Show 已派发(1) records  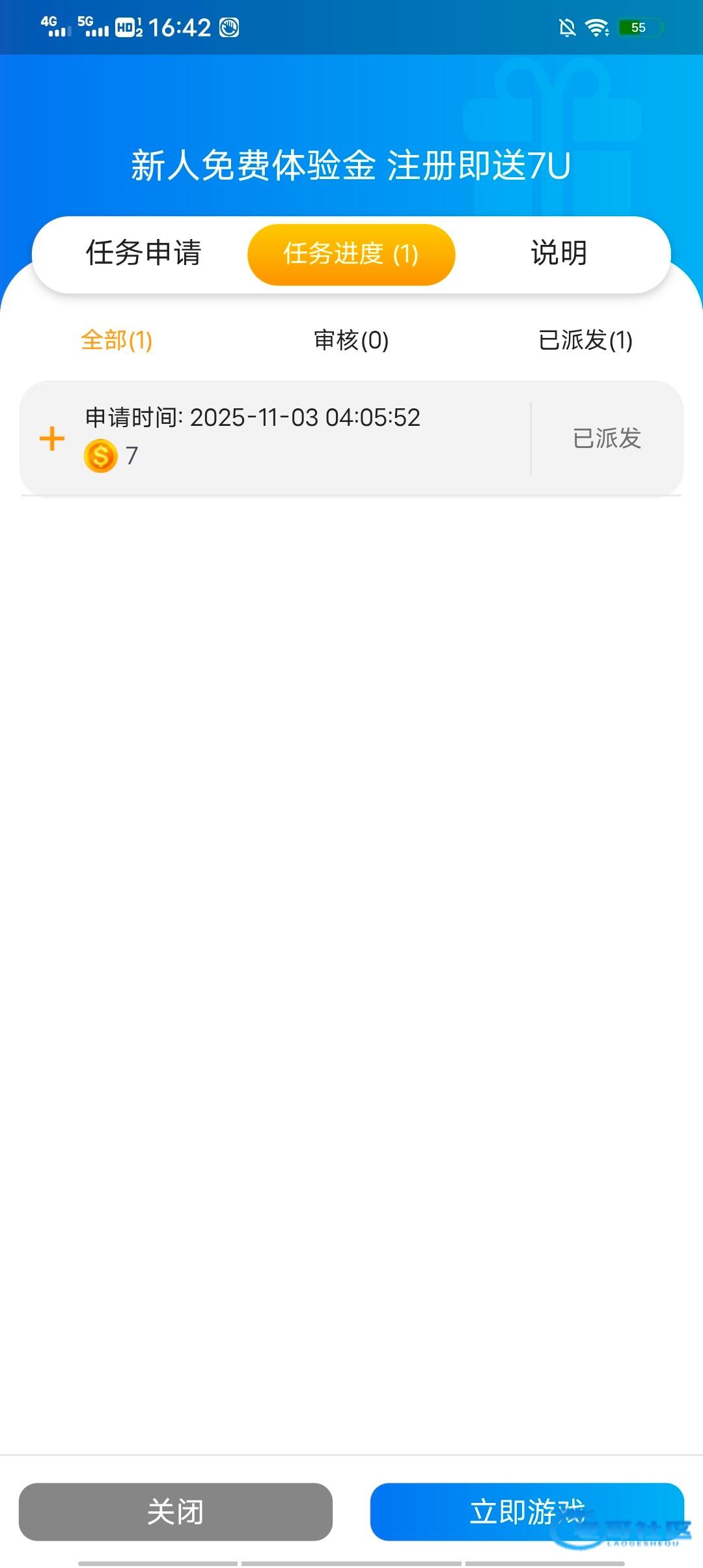(586, 341)
